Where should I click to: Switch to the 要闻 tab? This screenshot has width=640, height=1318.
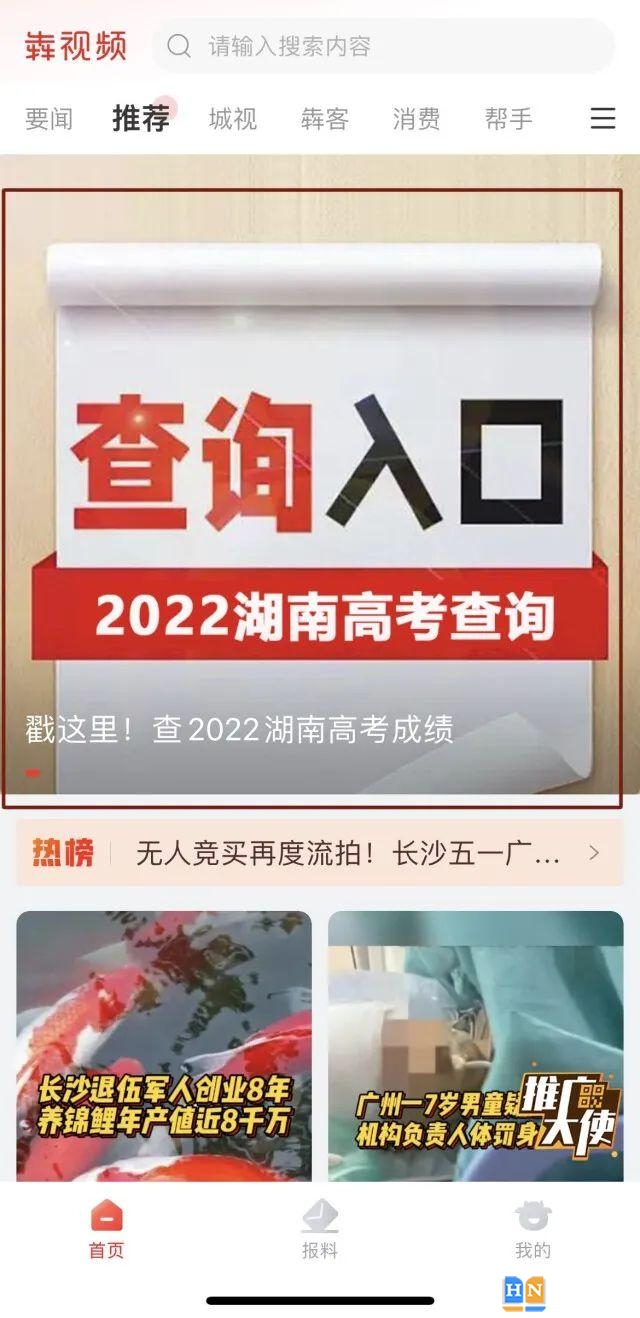pyautogui.click(x=49, y=119)
